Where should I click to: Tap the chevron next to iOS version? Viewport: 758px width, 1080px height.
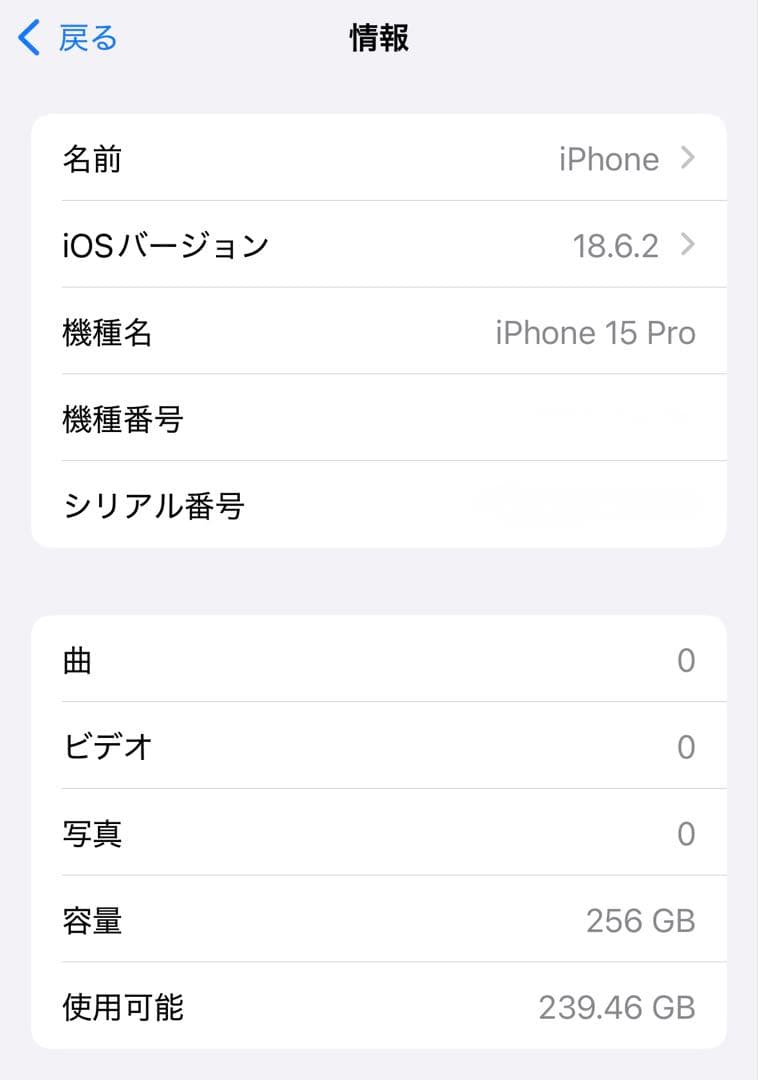point(690,245)
